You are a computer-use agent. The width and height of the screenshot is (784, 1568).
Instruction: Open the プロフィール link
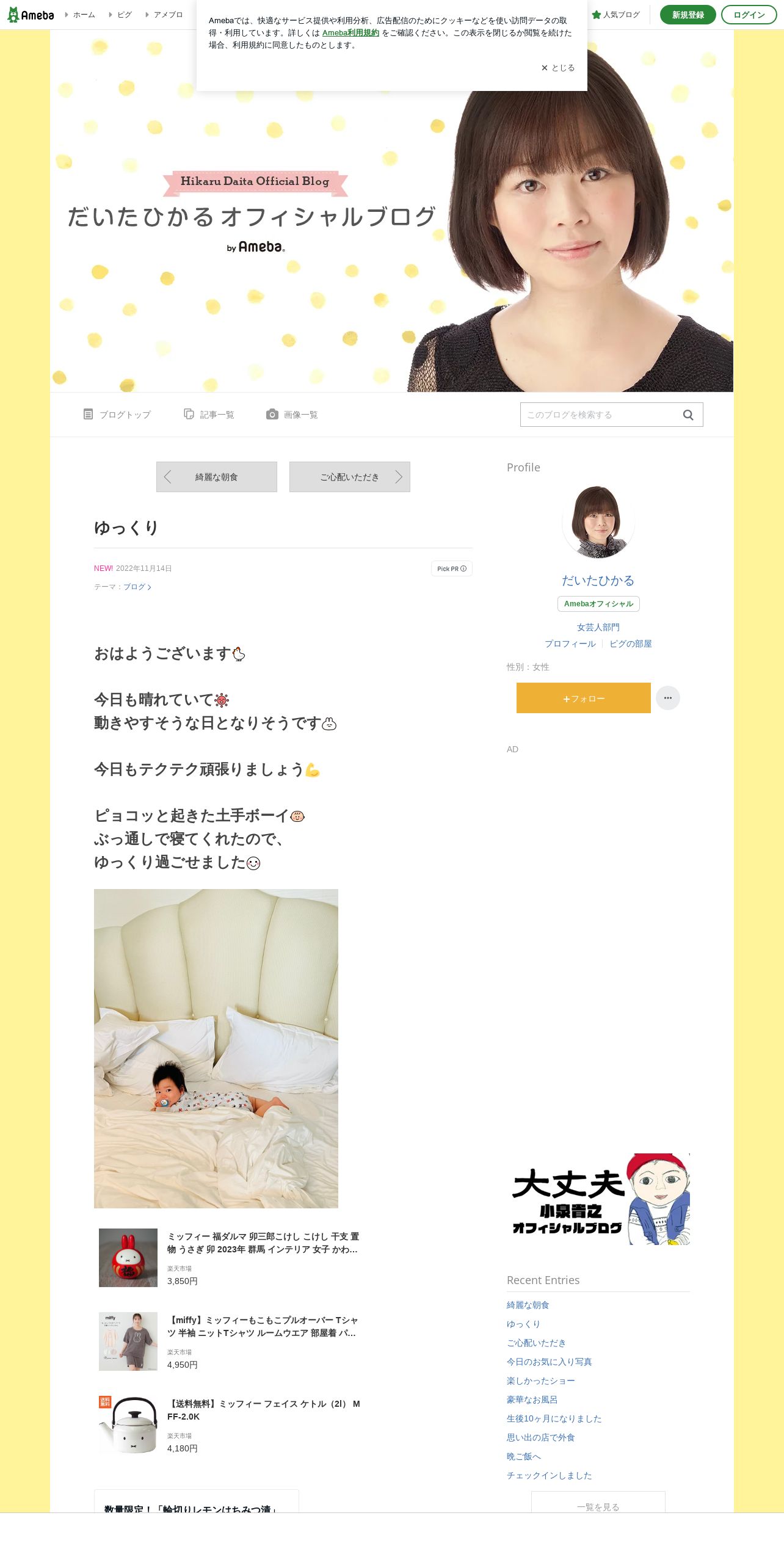(570, 644)
